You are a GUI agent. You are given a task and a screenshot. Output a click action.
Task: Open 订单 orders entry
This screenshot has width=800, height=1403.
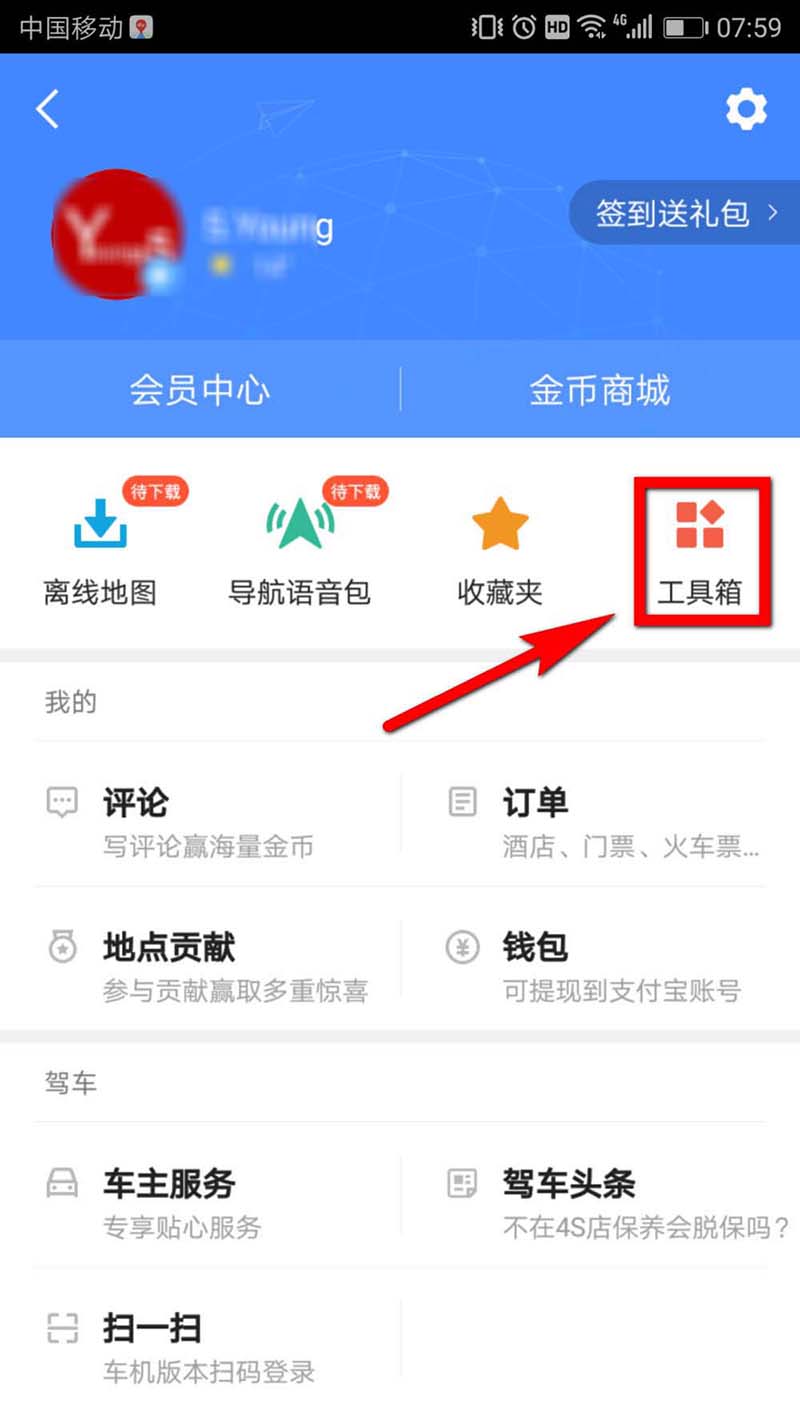coord(600,822)
